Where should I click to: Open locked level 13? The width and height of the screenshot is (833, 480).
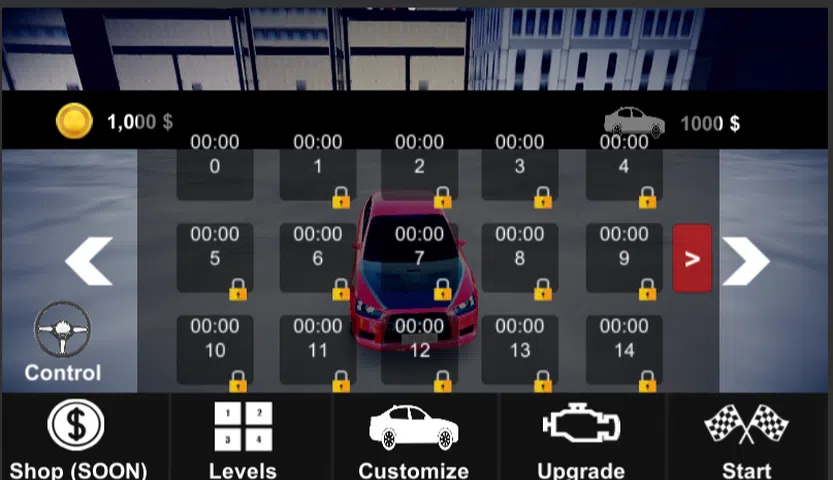520,350
